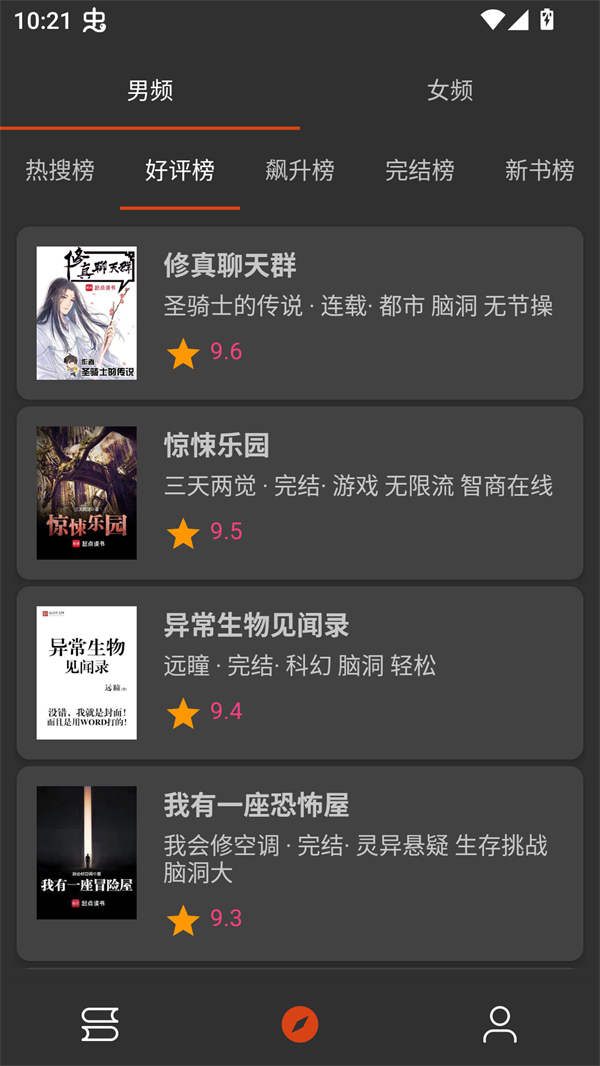The height and width of the screenshot is (1066, 600).
Task: Switch to the 女频 tab
Action: (450, 91)
